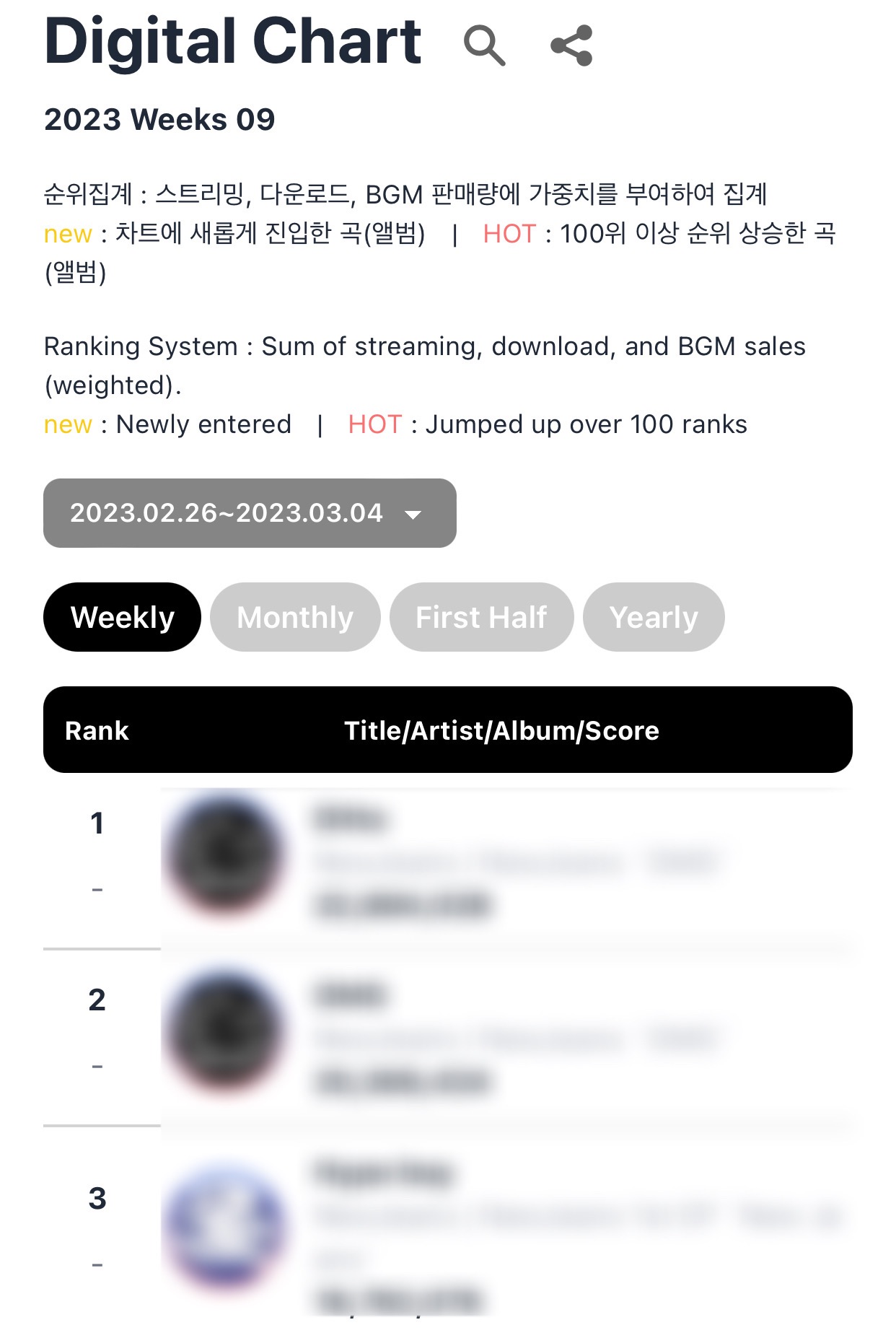The height and width of the screenshot is (1338, 896).
Task: Open search next to Digital Chart
Action: (484, 45)
